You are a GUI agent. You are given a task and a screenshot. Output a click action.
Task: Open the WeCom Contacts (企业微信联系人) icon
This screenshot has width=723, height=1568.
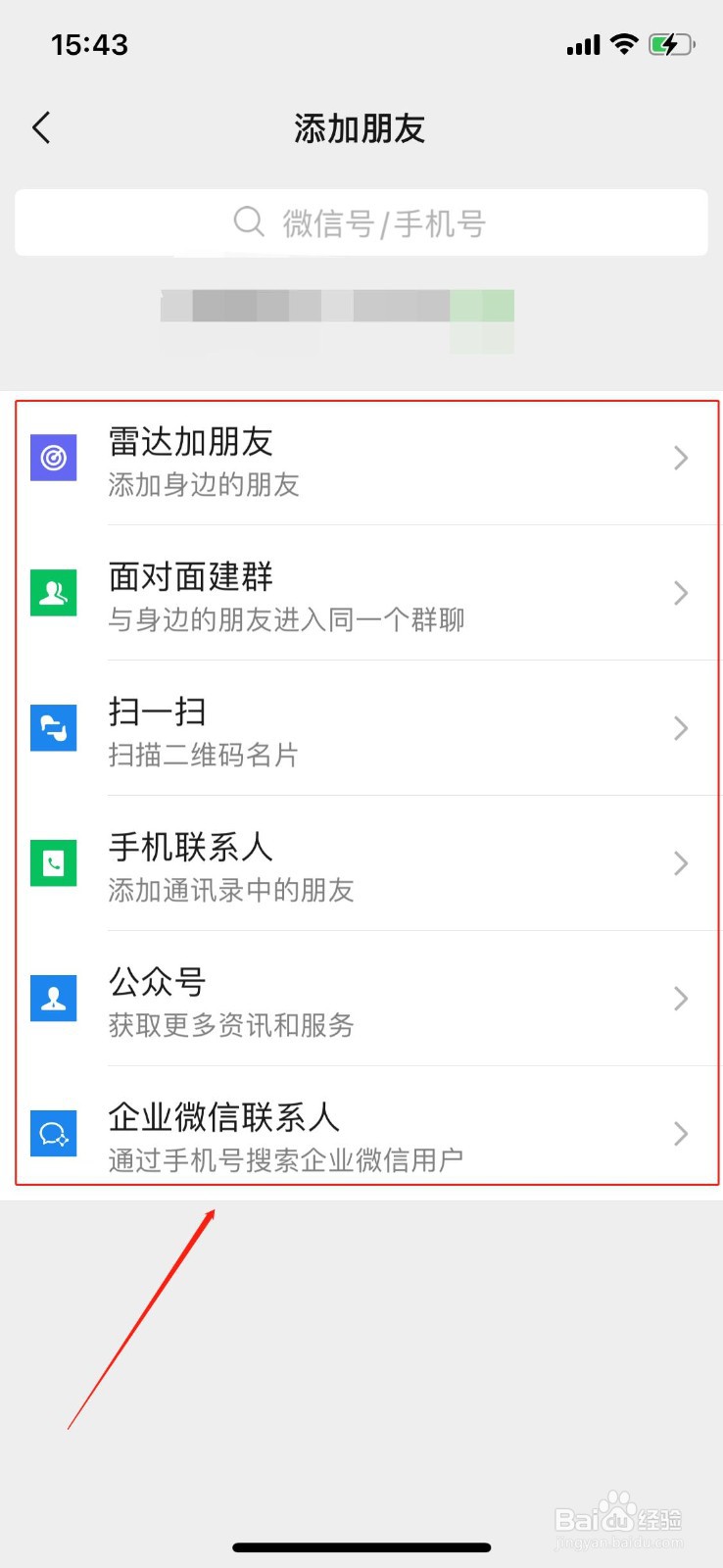pos(54,1134)
